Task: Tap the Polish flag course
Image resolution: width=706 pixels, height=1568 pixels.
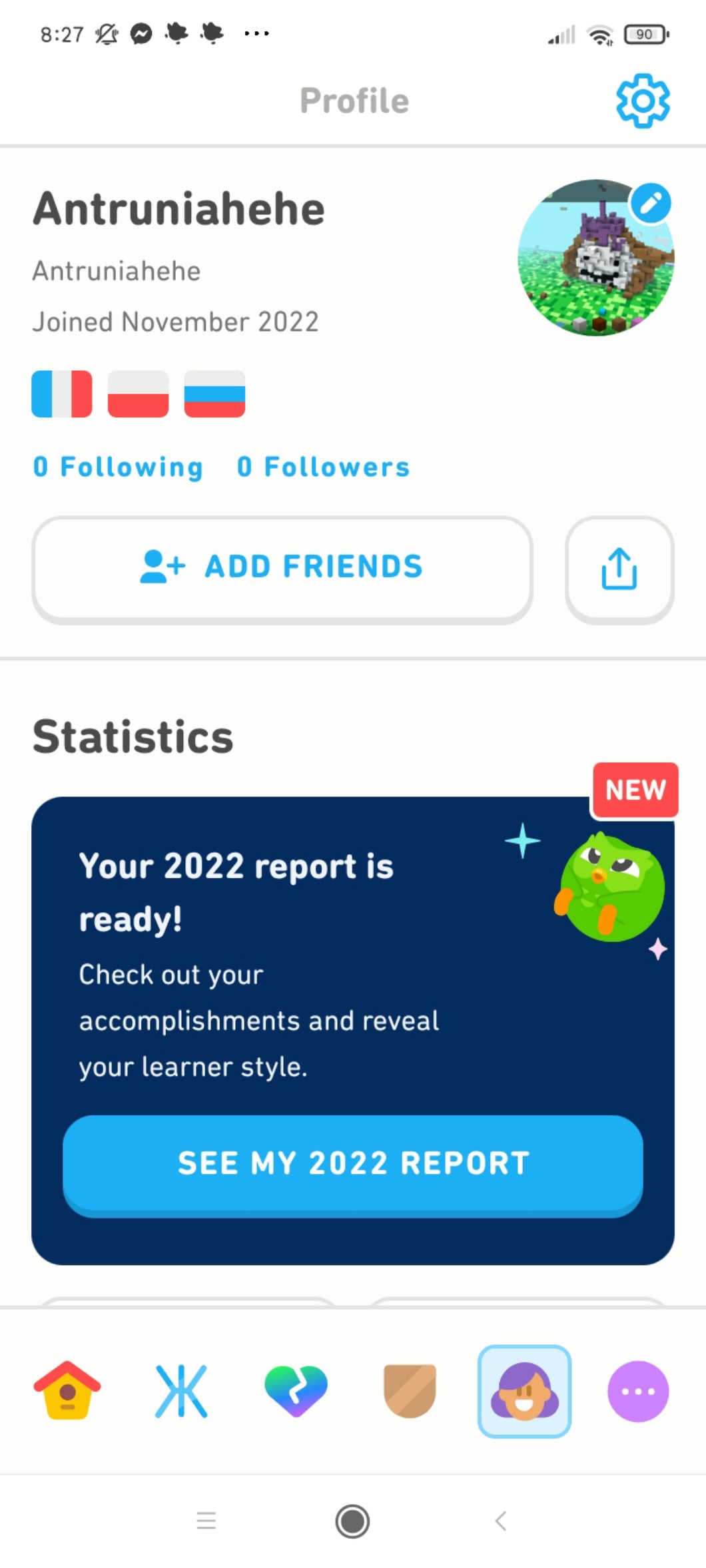Action: coord(138,393)
